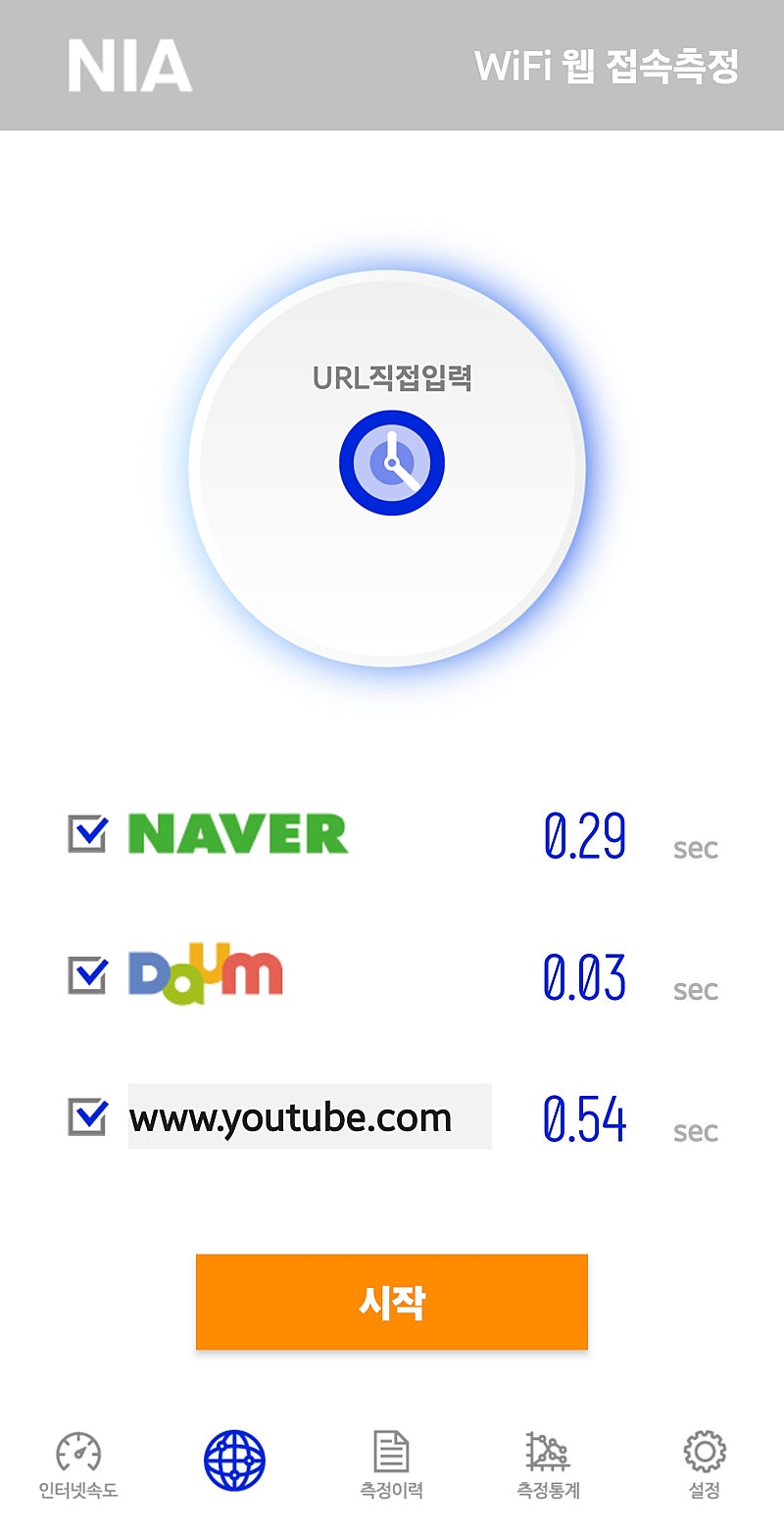This screenshot has width=784, height=1533.
Task: Edit the www.youtube.com URL field
Action: pyautogui.click(x=309, y=1116)
